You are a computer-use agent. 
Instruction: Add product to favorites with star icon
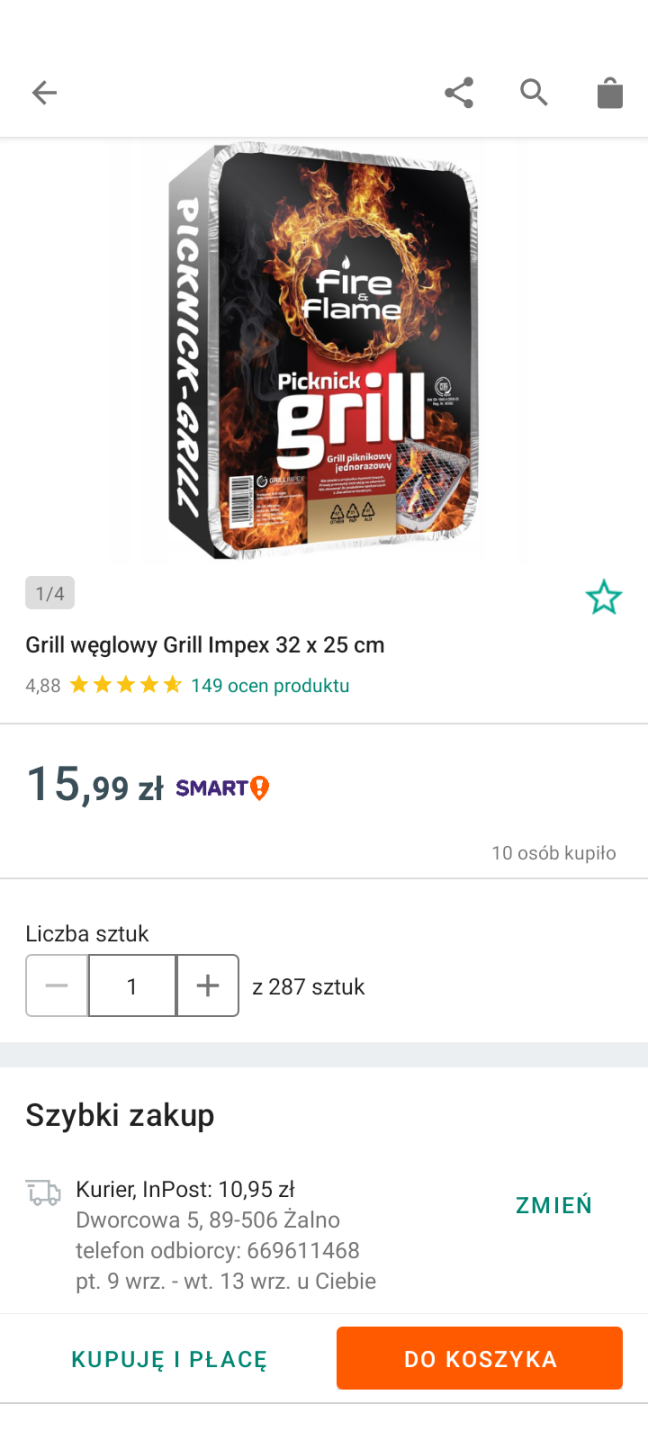coord(603,597)
